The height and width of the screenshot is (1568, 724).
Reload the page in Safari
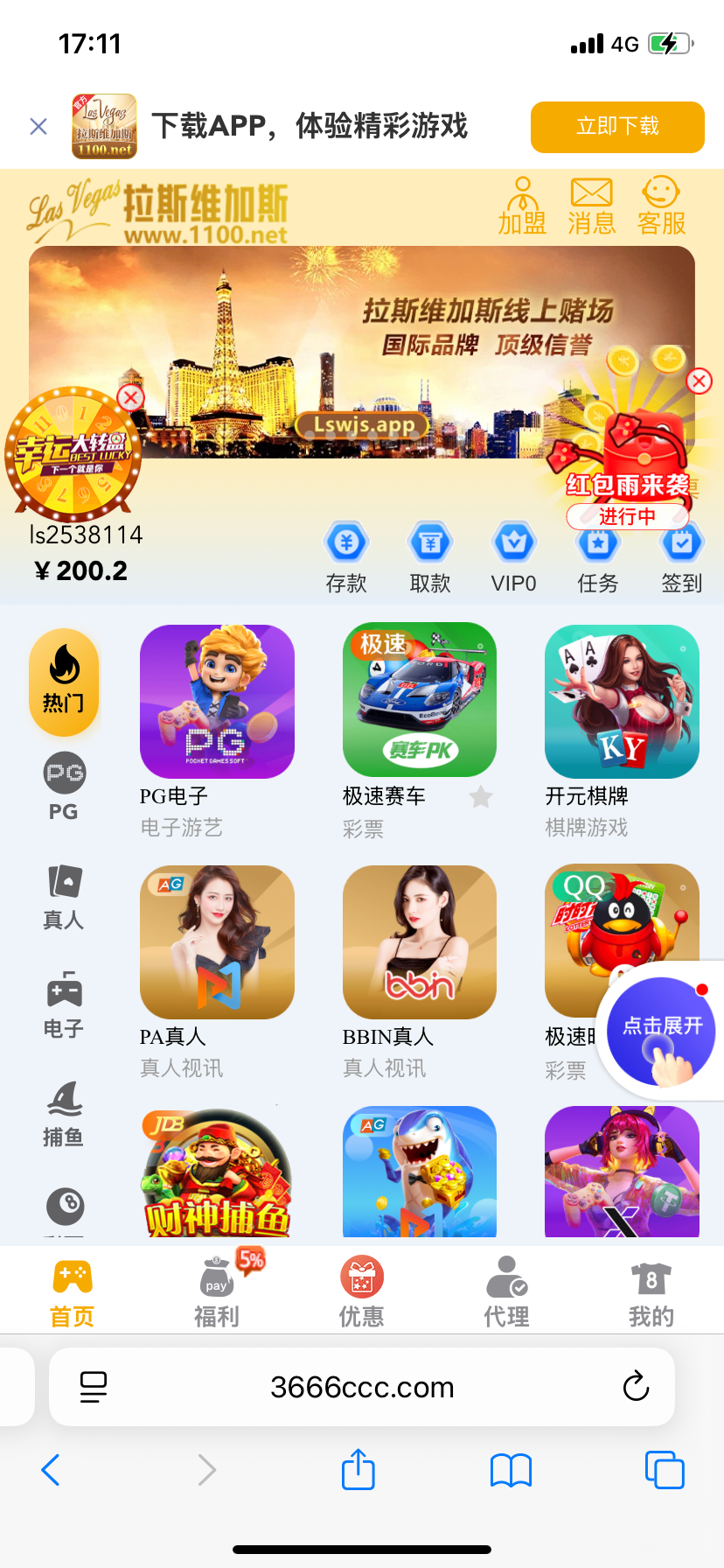tap(636, 1386)
